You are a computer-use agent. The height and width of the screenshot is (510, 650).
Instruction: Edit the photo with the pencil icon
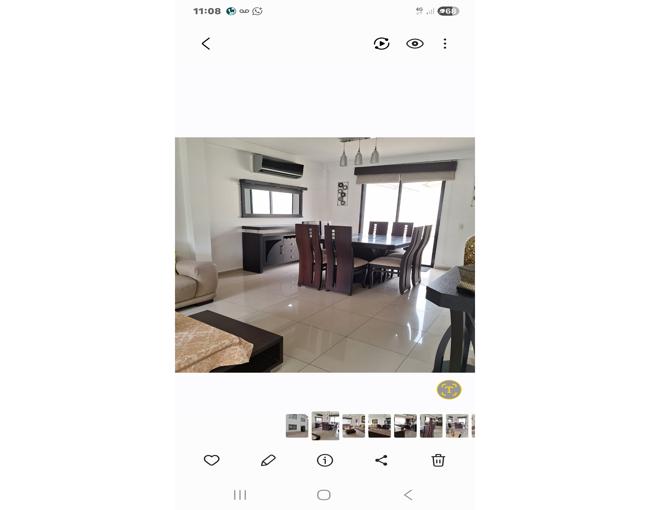[x=268, y=460]
